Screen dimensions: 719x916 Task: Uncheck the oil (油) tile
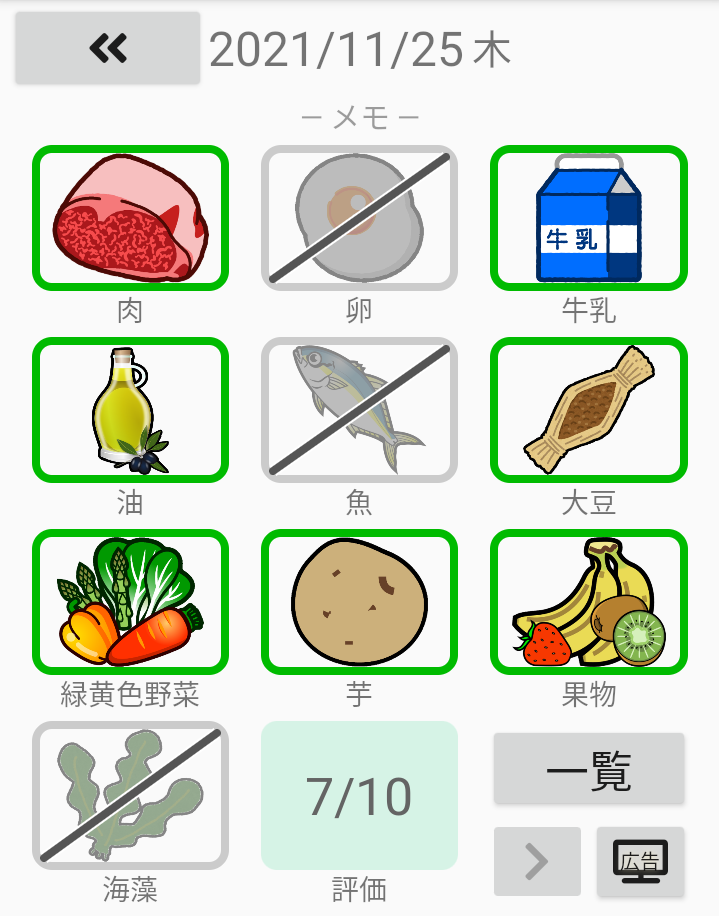pyautogui.click(x=130, y=410)
